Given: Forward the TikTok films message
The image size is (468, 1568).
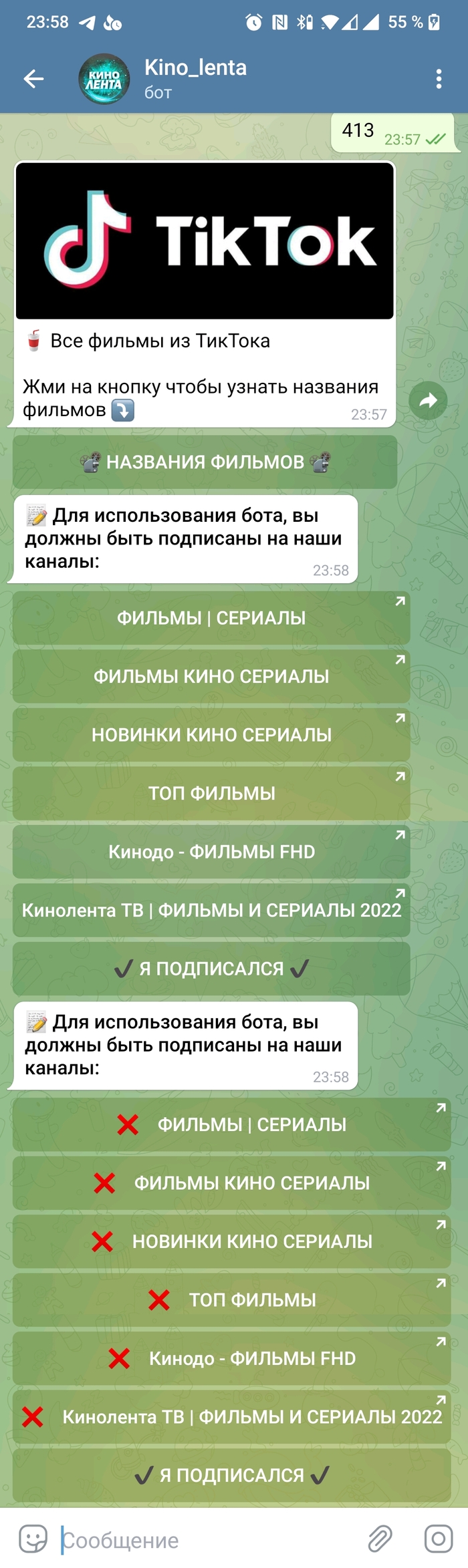Looking at the screenshot, I should [x=428, y=401].
